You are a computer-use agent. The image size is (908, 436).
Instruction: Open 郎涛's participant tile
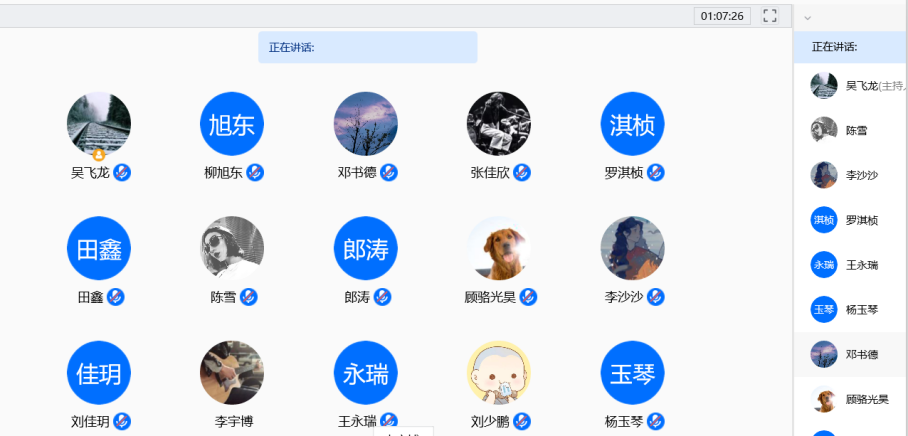366,248
